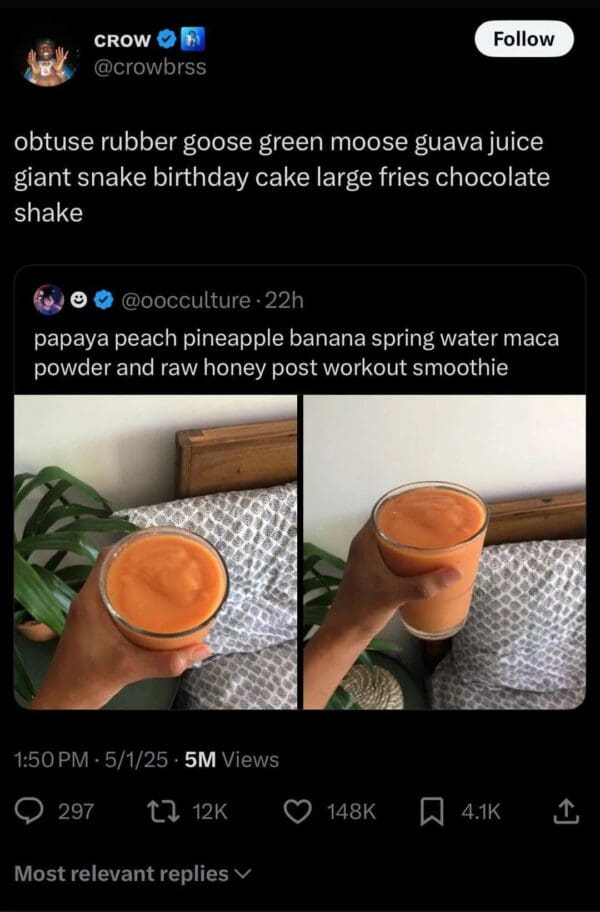Share this post
The image size is (600, 912).
(567, 812)
